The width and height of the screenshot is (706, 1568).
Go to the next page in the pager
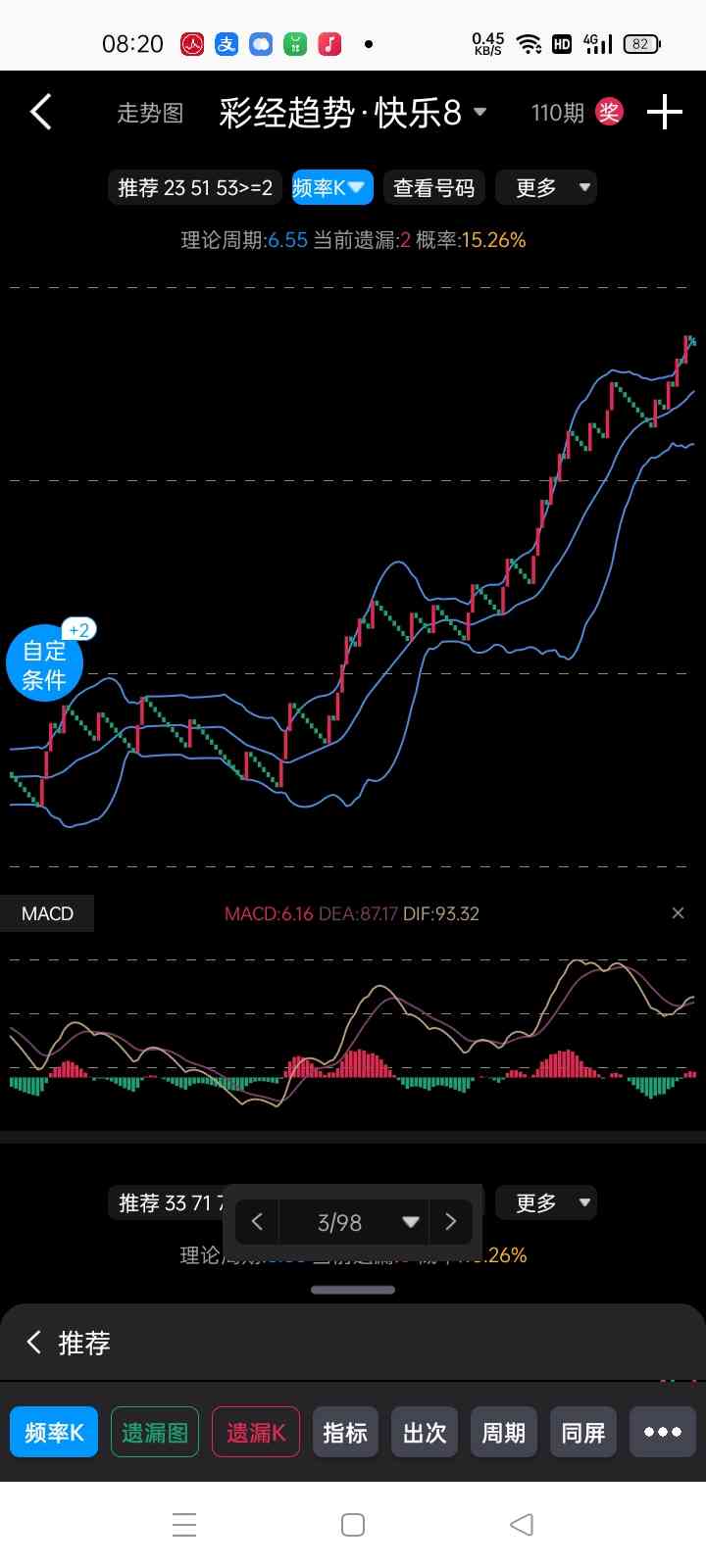tap(451, 1222)
